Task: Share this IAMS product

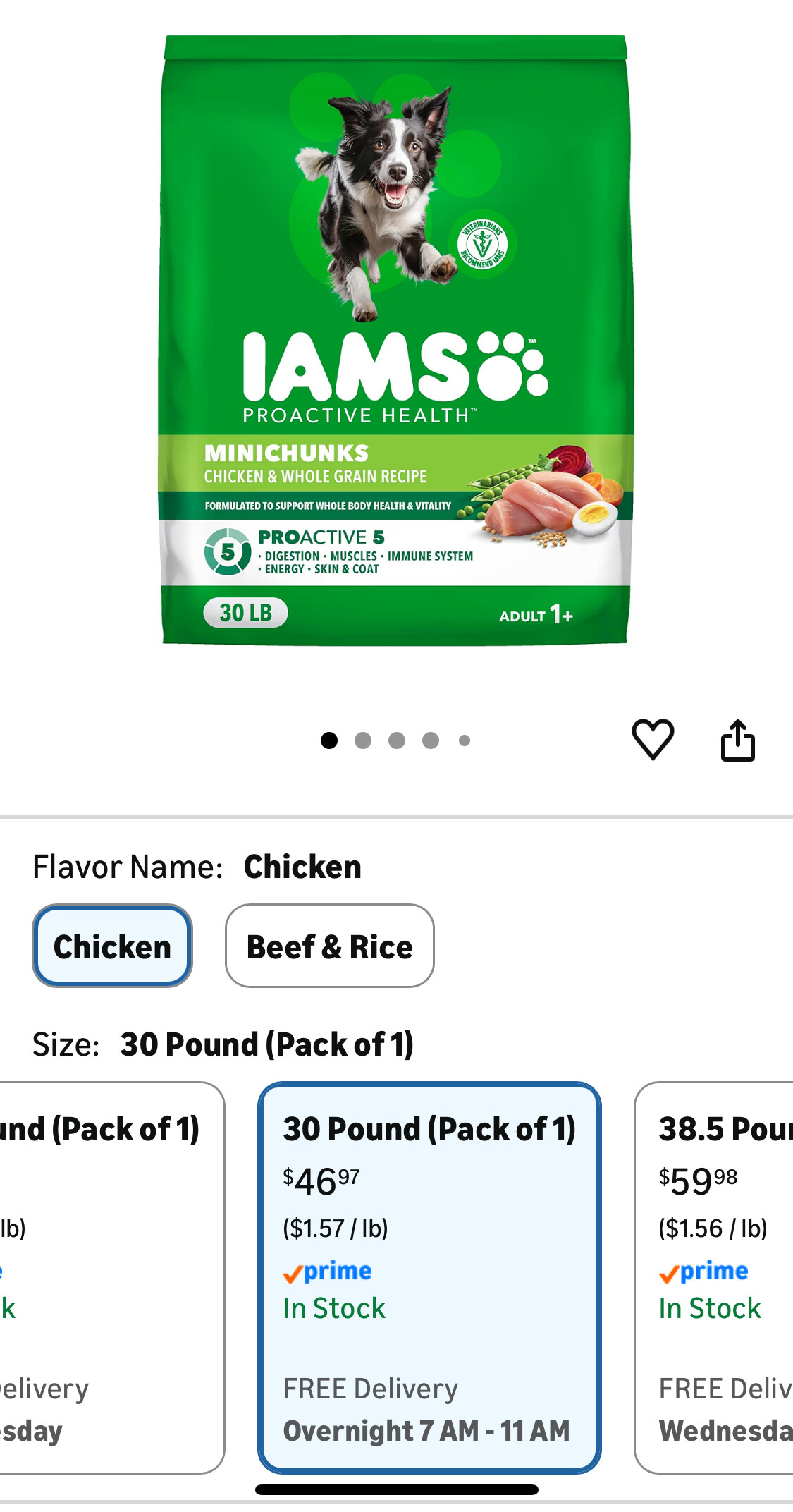Action: pos(737,740)
